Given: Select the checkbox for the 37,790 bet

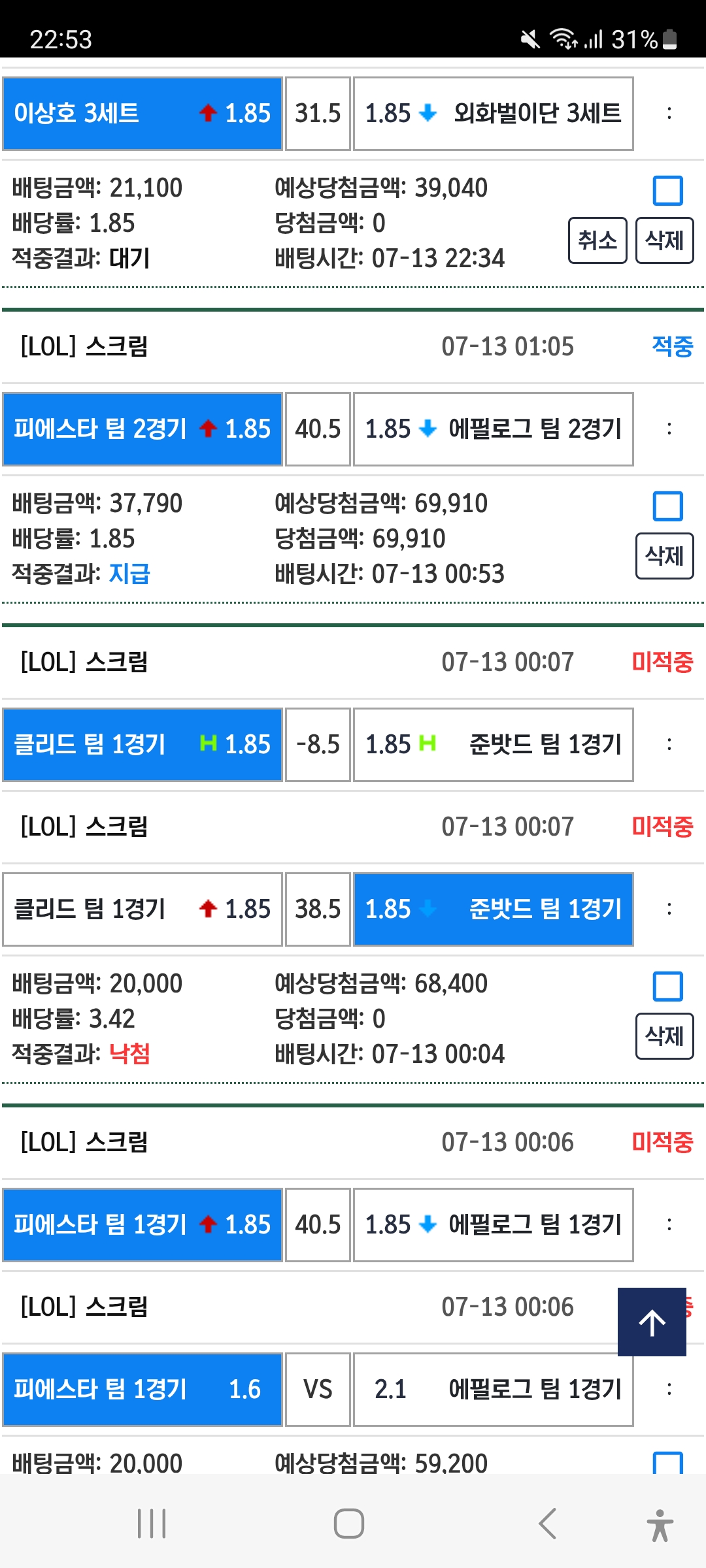Looking at the screenshot, I should click(x=667, y=506).
